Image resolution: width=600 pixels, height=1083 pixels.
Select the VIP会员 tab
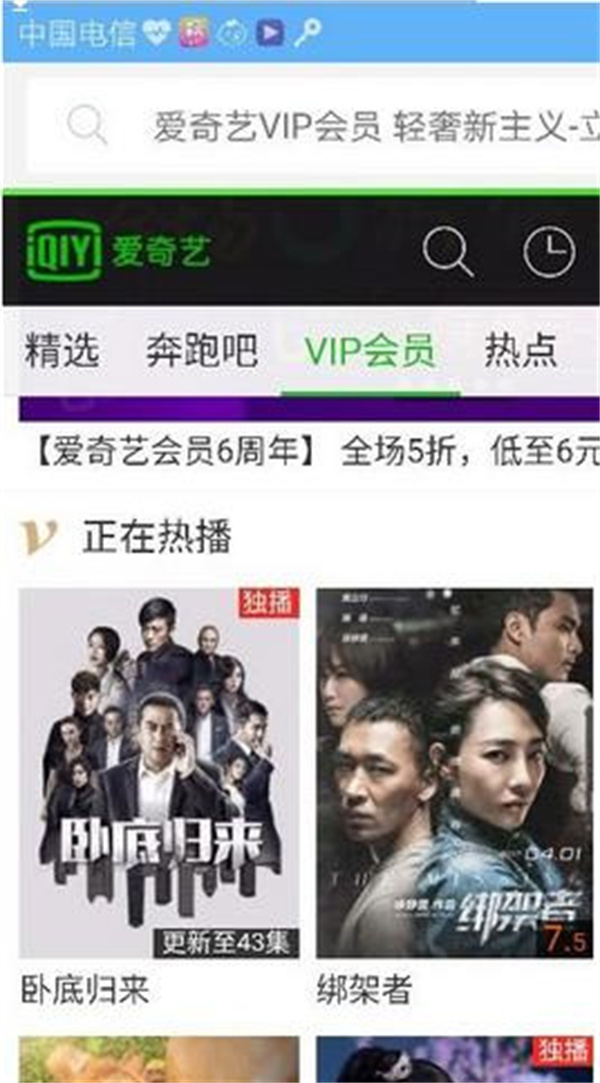370,351
